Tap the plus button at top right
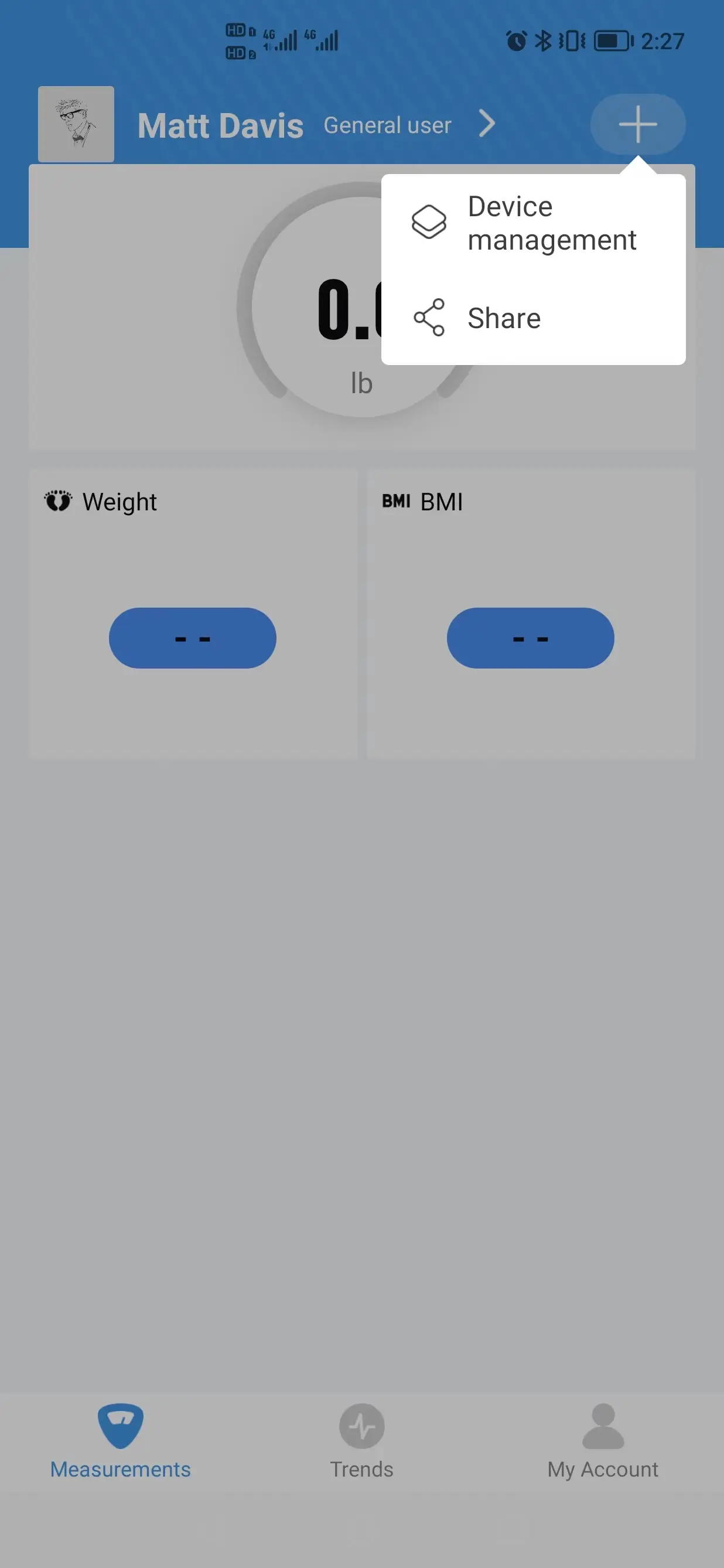Viewport: 724px width, 1568px height. 637,124
